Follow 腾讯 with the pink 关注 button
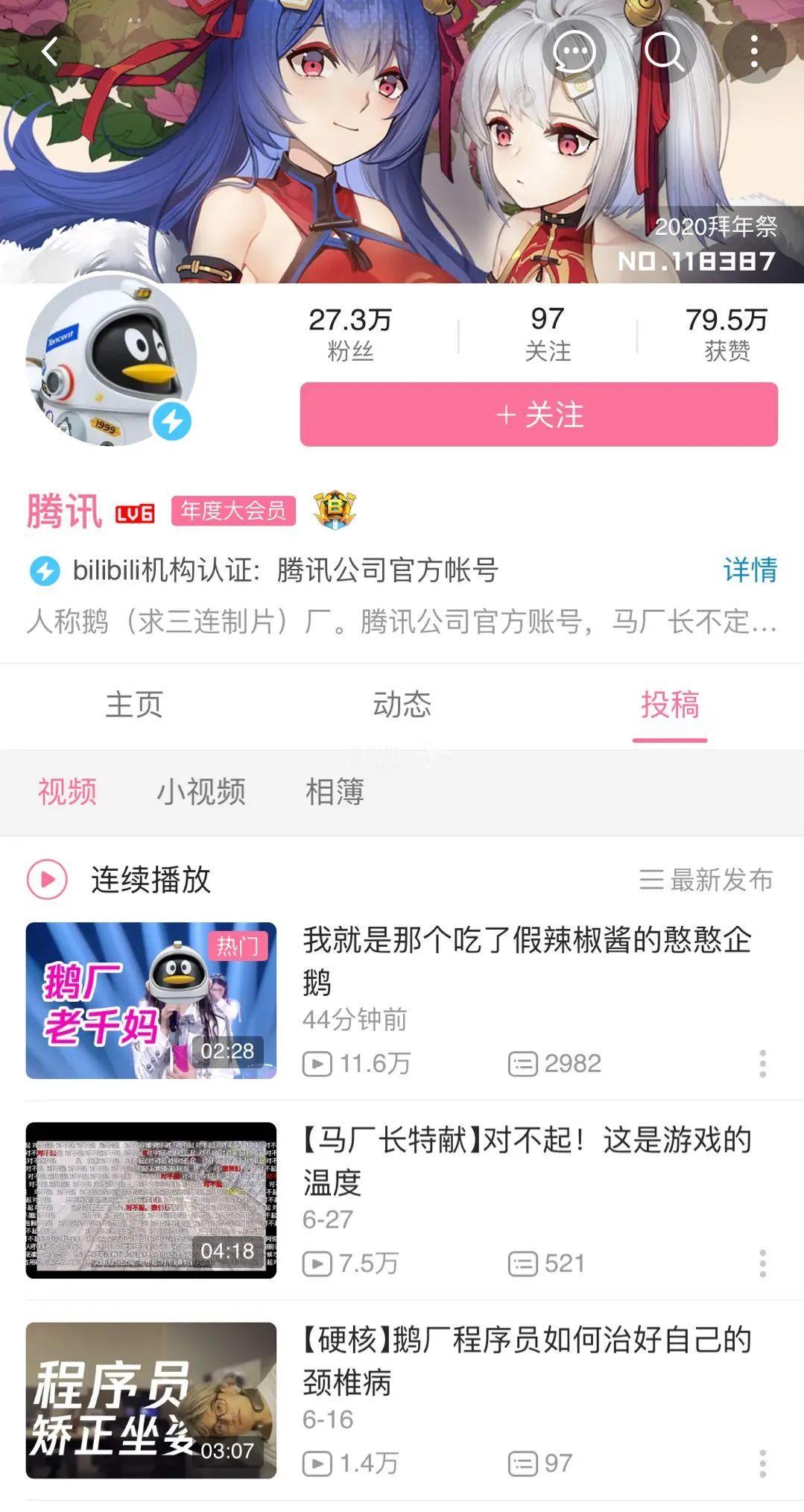Image resolution: width=804 pixels, height=1512 pixels. [x=539, y=415]
